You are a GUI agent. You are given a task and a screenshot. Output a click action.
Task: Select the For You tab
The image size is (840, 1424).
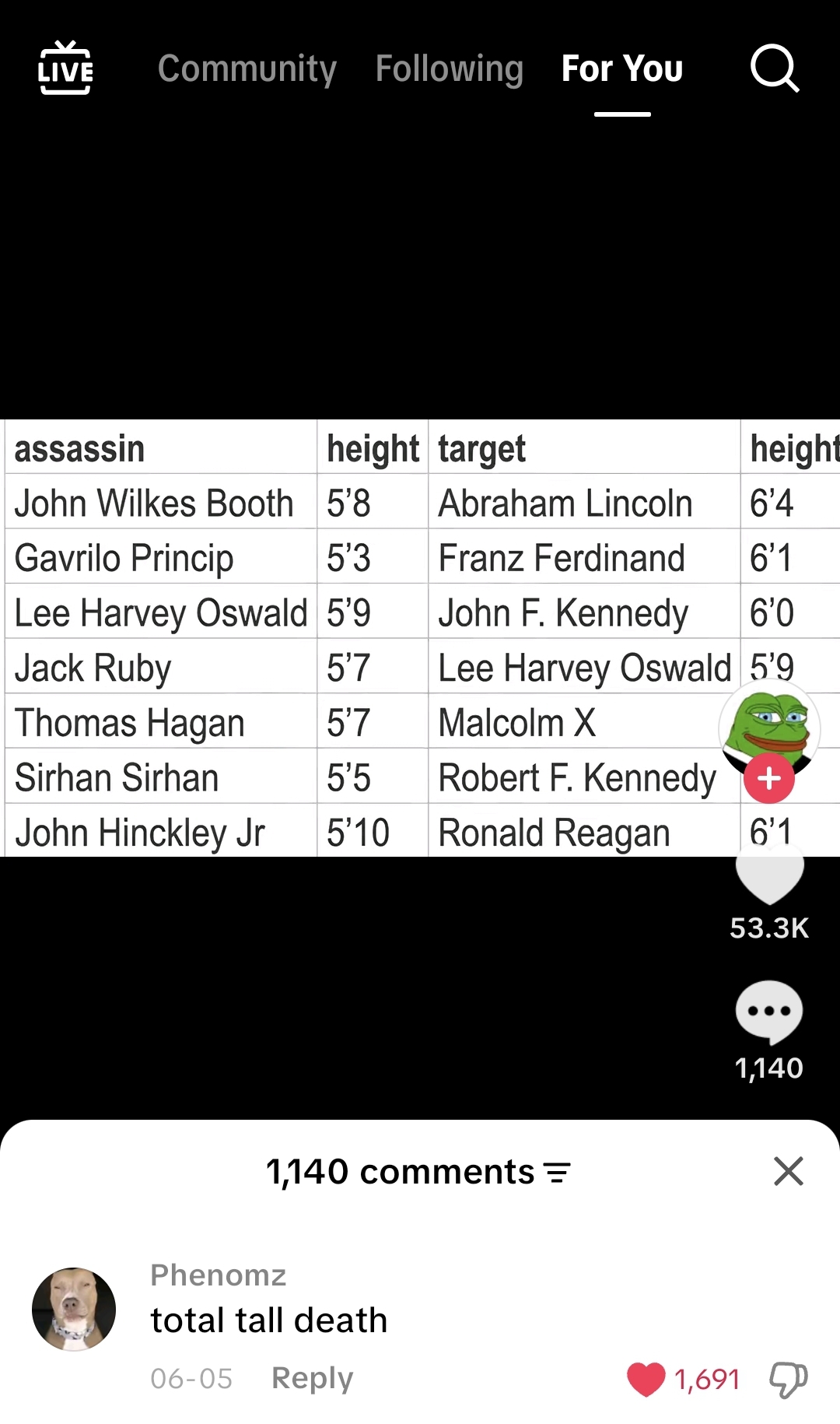(622, 69)
